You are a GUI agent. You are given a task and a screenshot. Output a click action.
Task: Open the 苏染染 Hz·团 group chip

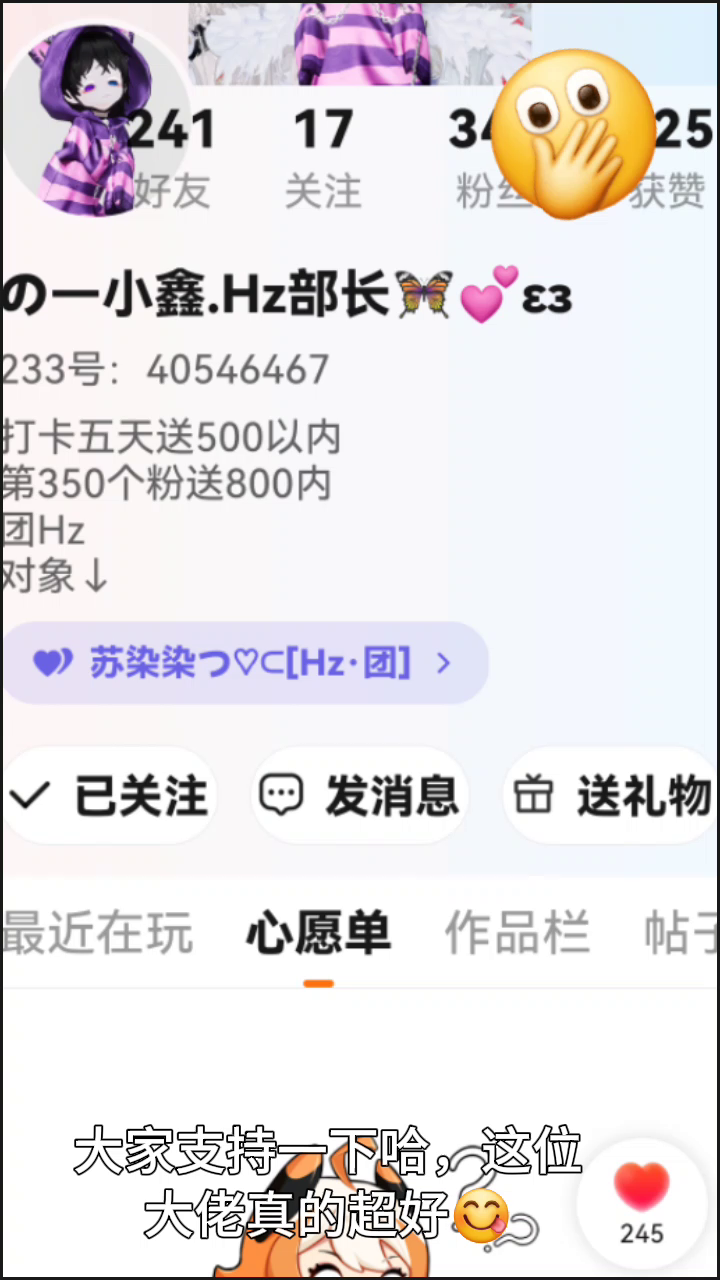[243, 663]
